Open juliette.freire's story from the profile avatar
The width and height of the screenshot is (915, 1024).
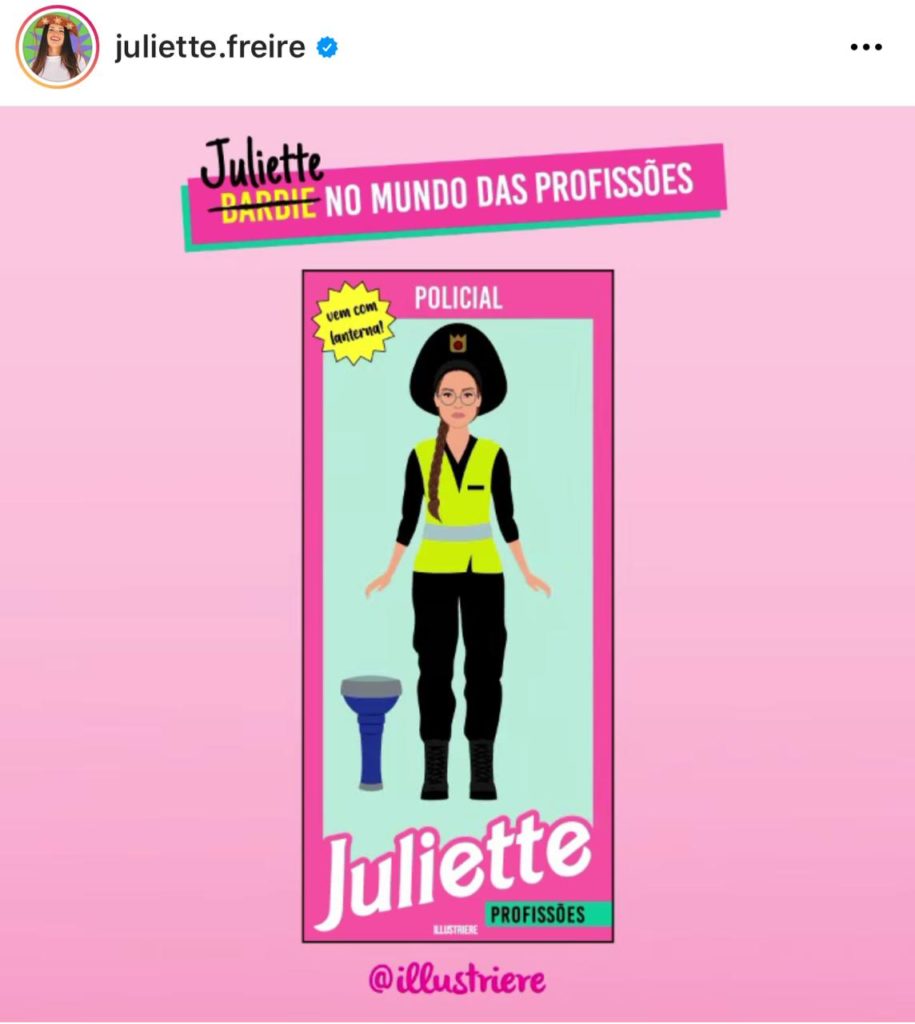(x=54, y=47)
